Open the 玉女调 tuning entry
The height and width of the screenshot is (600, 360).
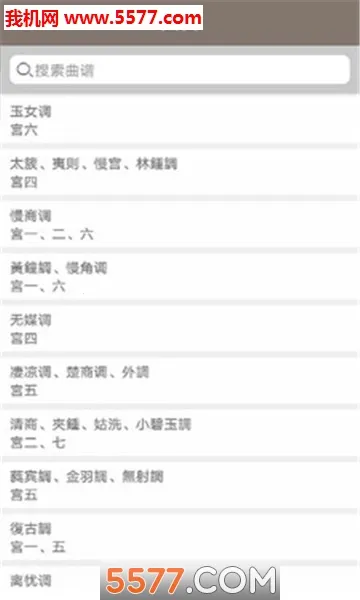180,121
